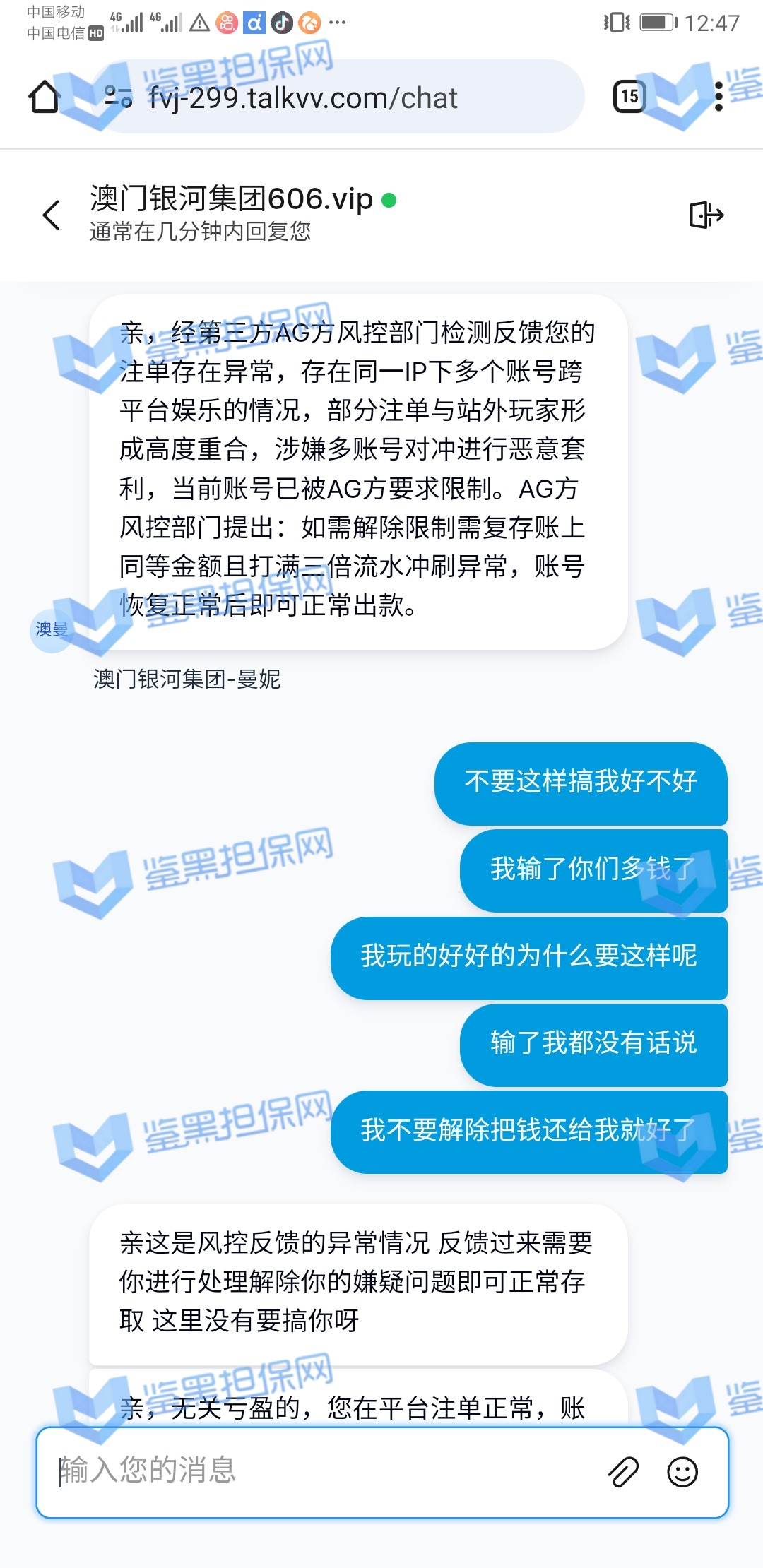Viewport: 763px width, 1568px height.
Task: Open the tab switcher showing 15 tabs
Action: point(629,97)
